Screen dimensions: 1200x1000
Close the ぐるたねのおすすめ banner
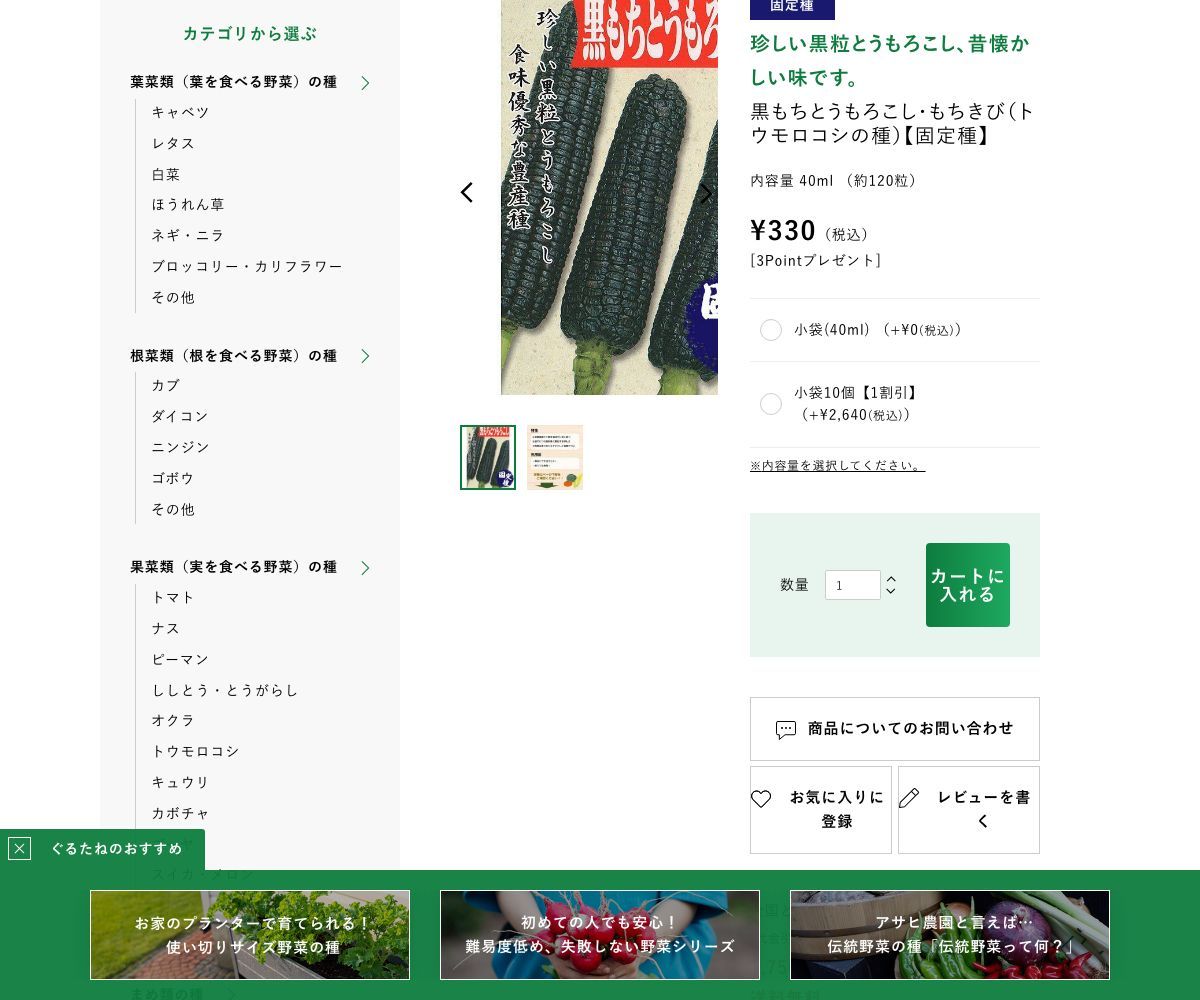(x=19, y=849)
